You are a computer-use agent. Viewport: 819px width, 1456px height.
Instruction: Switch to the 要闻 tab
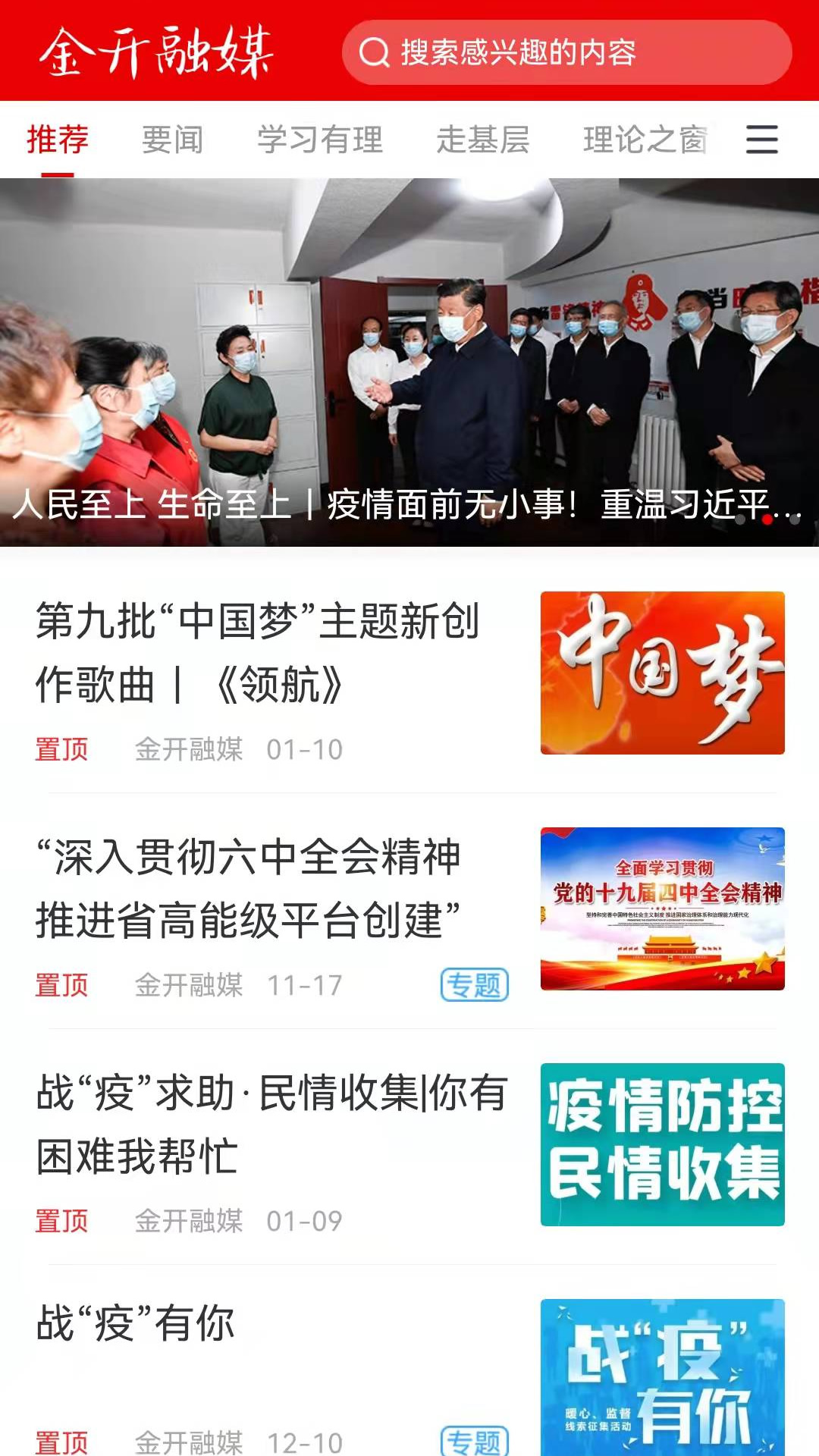click(x=172, y=140)
